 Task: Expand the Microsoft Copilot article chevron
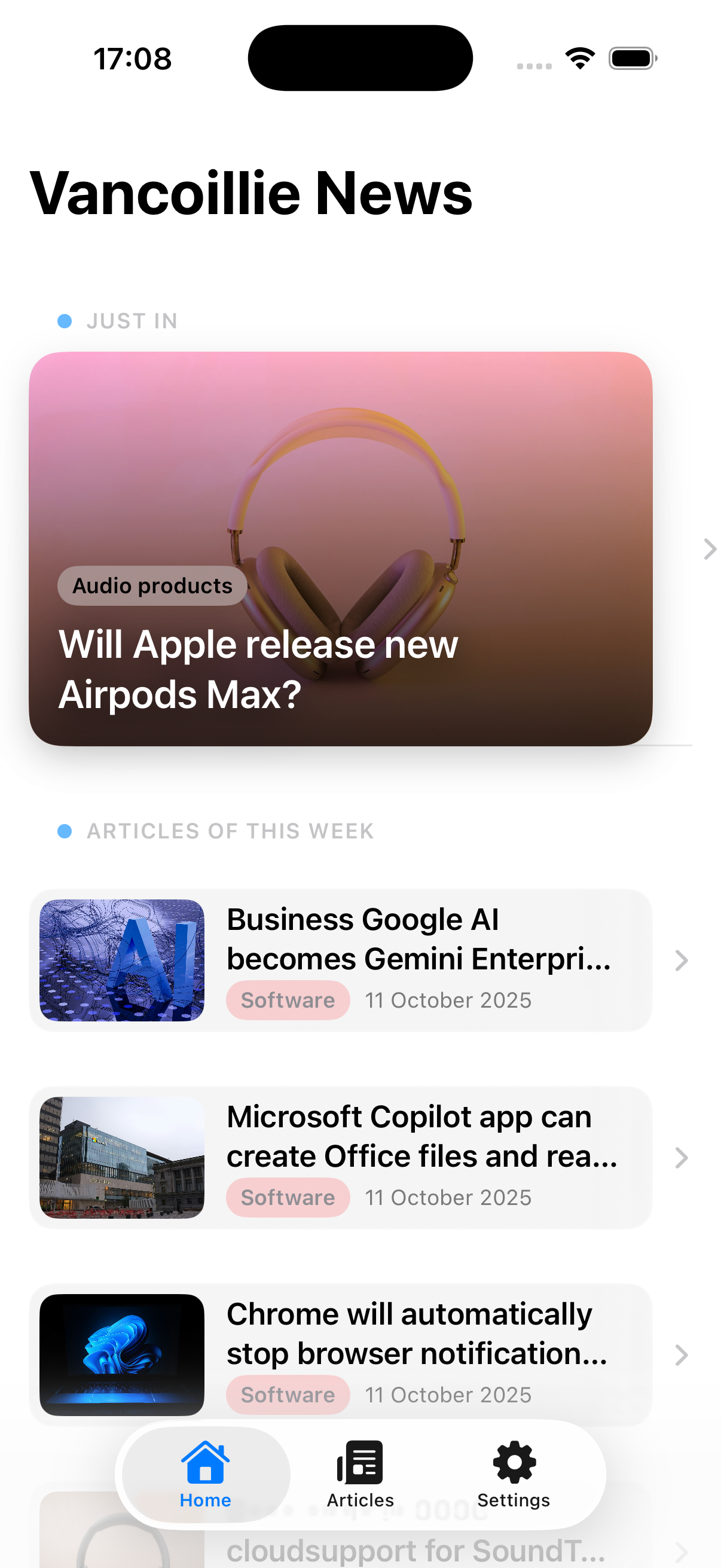(x=681, y=1158)
